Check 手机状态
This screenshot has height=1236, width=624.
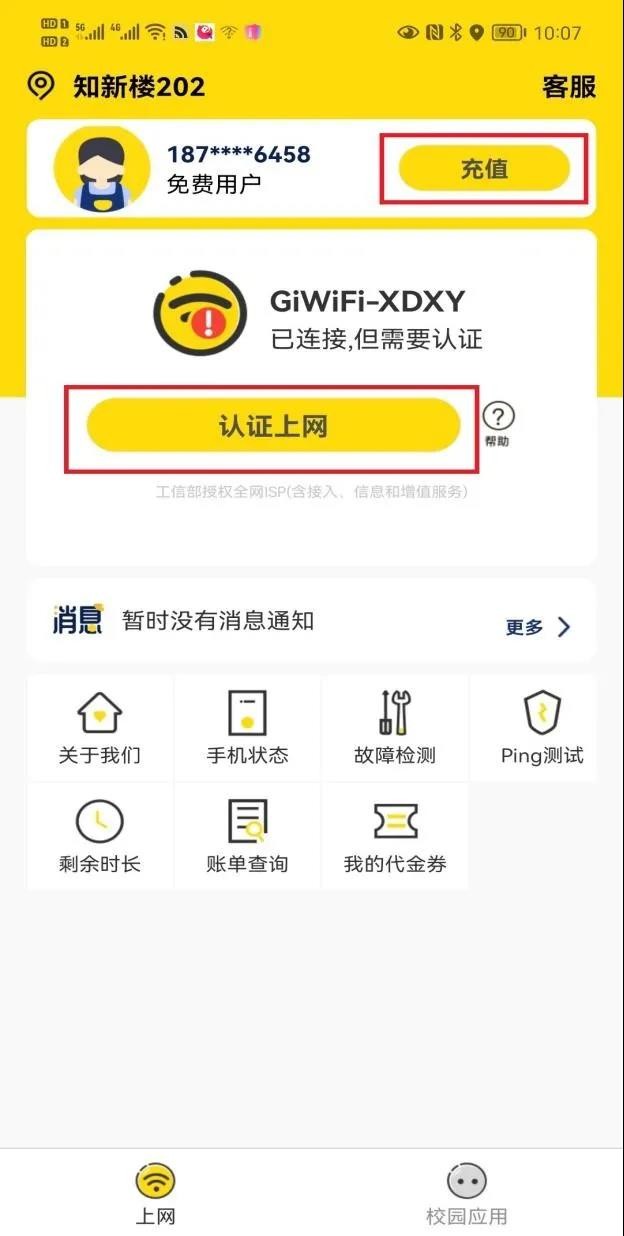coord(247,728)
